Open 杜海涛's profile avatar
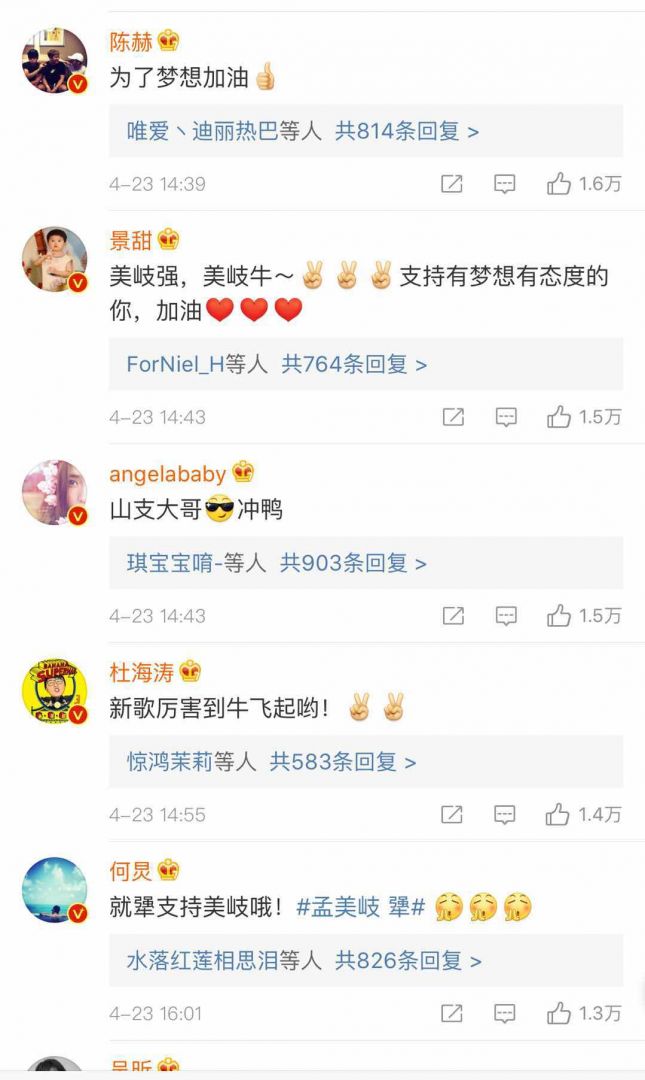 (x=54, y=692)
